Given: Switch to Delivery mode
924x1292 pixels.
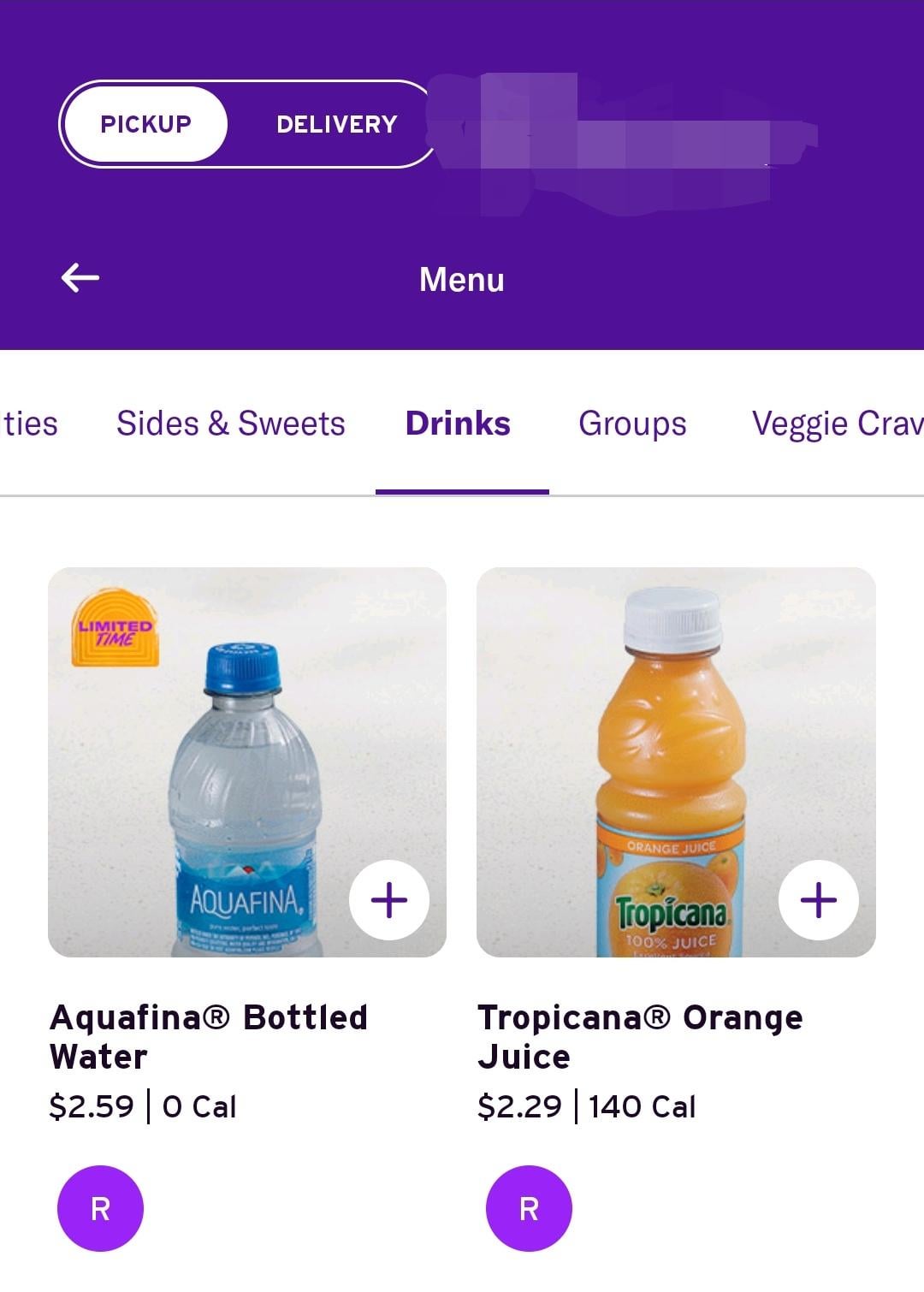Looking at the screenshot, I should [336, 124].
